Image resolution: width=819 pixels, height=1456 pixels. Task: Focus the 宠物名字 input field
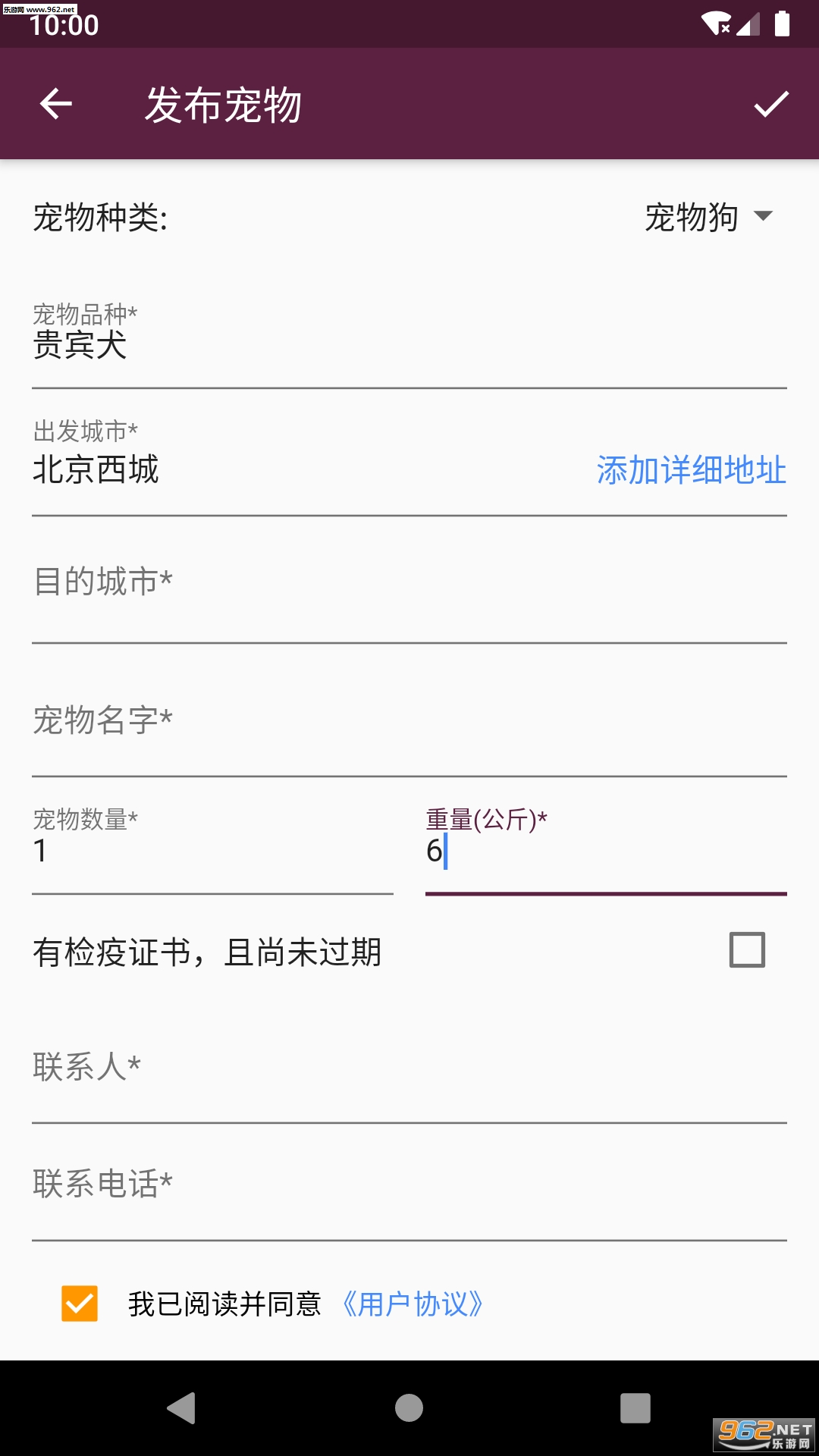point(409,720)
